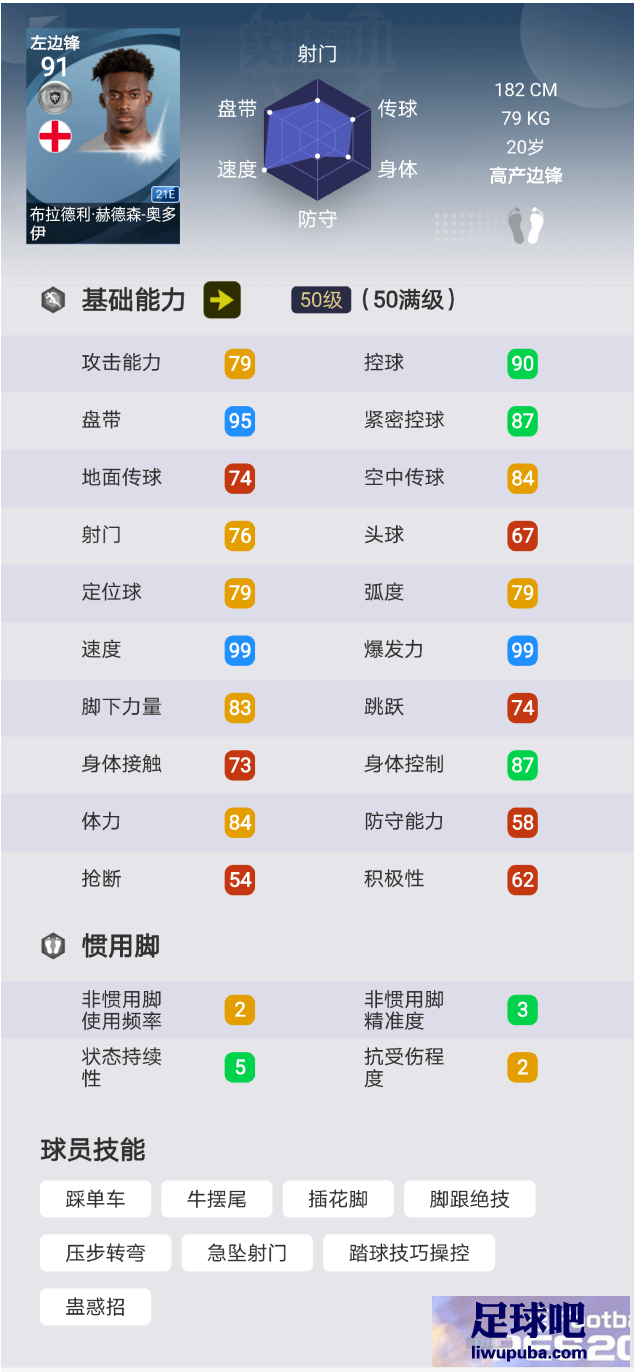Screen dimensions: 635x1372
Task: View the 压步转弯 skill chip
Action: 106,1253
